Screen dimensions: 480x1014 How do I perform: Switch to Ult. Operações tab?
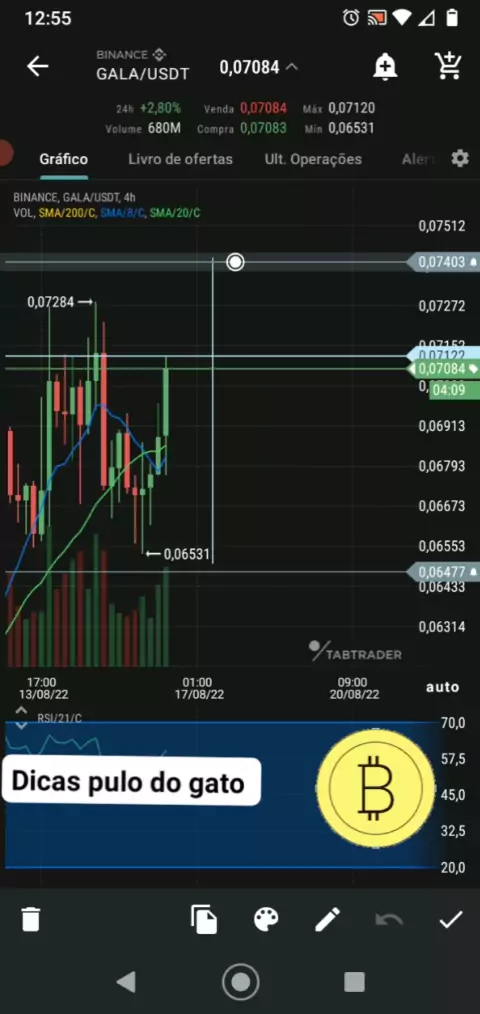[313, 159]
